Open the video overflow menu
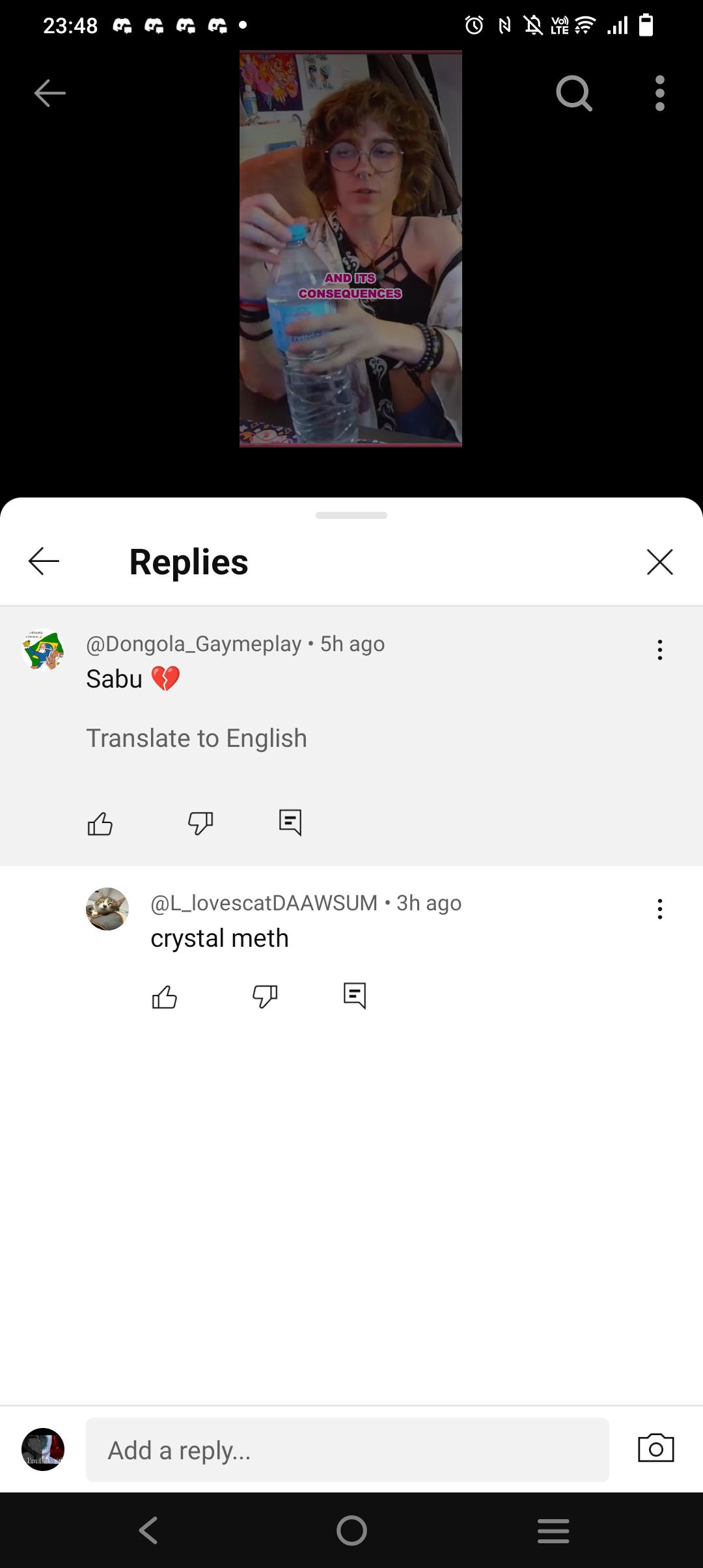The height and width of the screenshot is (1568, 703). click(659, 93)
